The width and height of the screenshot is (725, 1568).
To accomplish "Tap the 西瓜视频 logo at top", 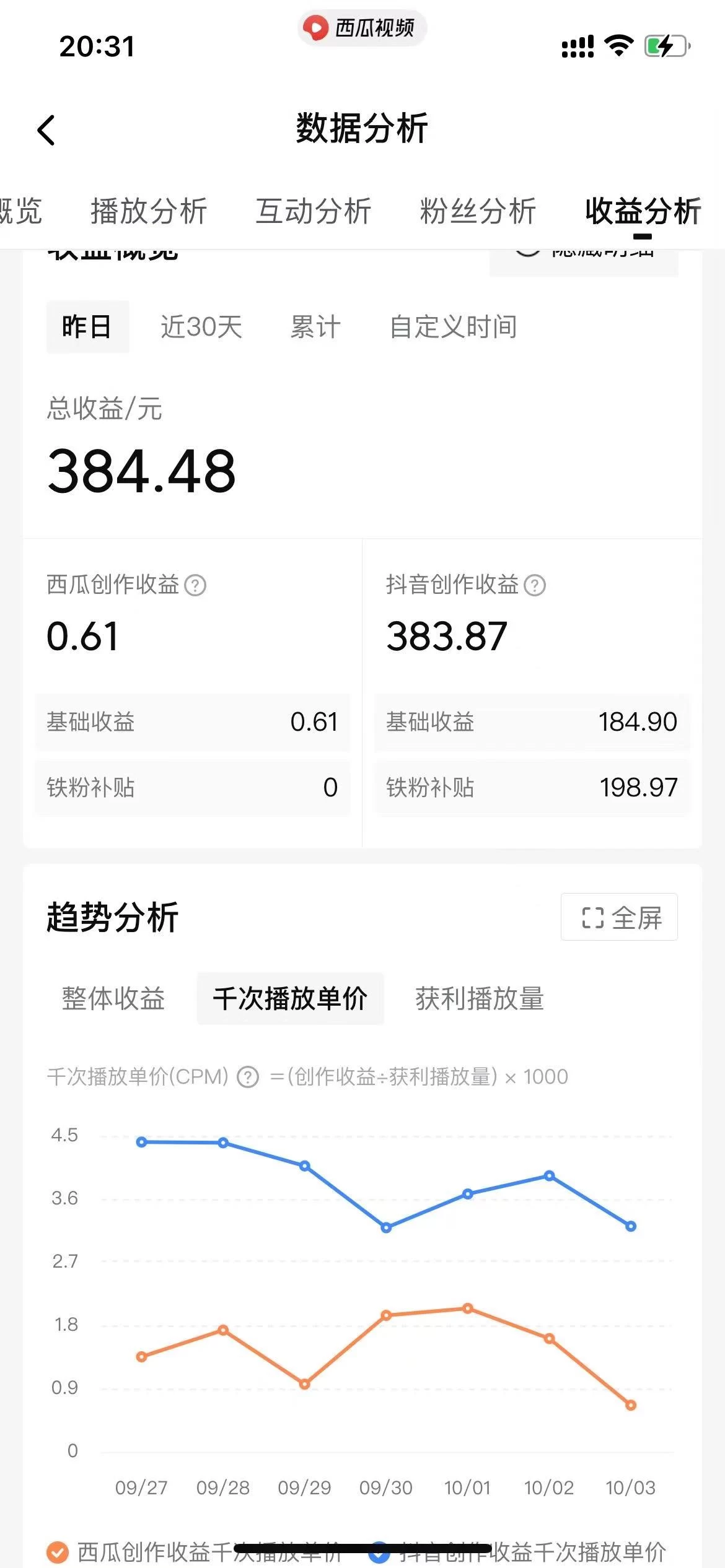I will 361,28.
